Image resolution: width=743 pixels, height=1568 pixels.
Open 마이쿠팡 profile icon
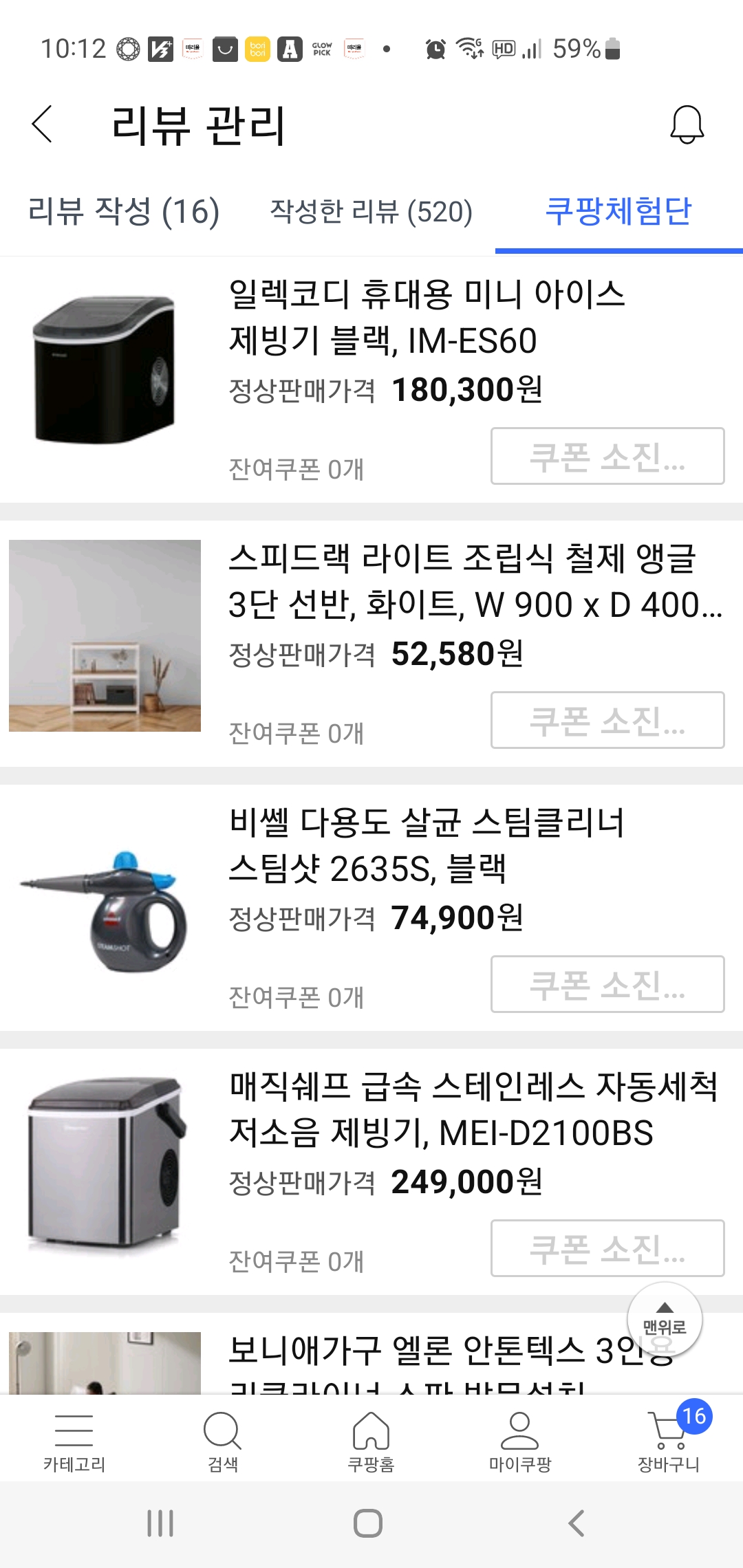point(520,1429)
